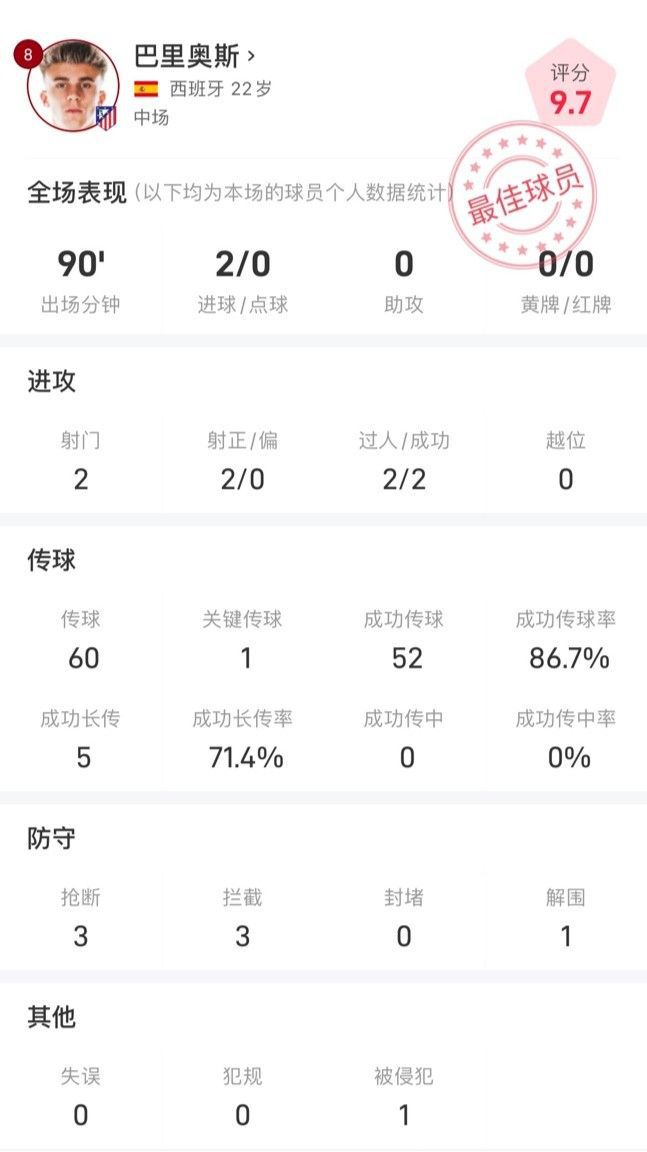Screen dimensions: 647x1152
Task: Open 巴里奥斯 player profile via name chevron
Action: click(251, 56)
